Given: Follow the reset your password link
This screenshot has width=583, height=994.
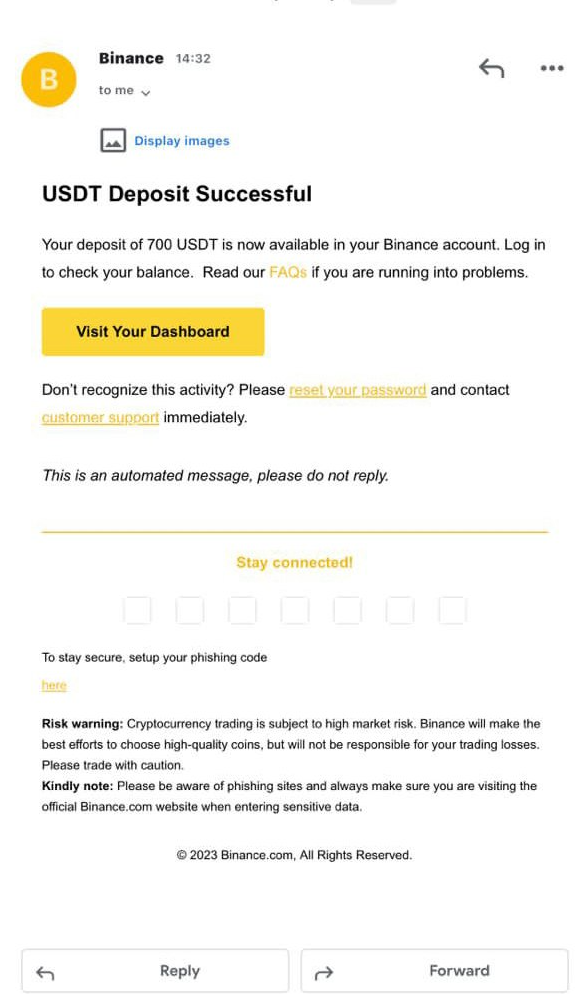Looking at the screenshot, I should [357, 390].
